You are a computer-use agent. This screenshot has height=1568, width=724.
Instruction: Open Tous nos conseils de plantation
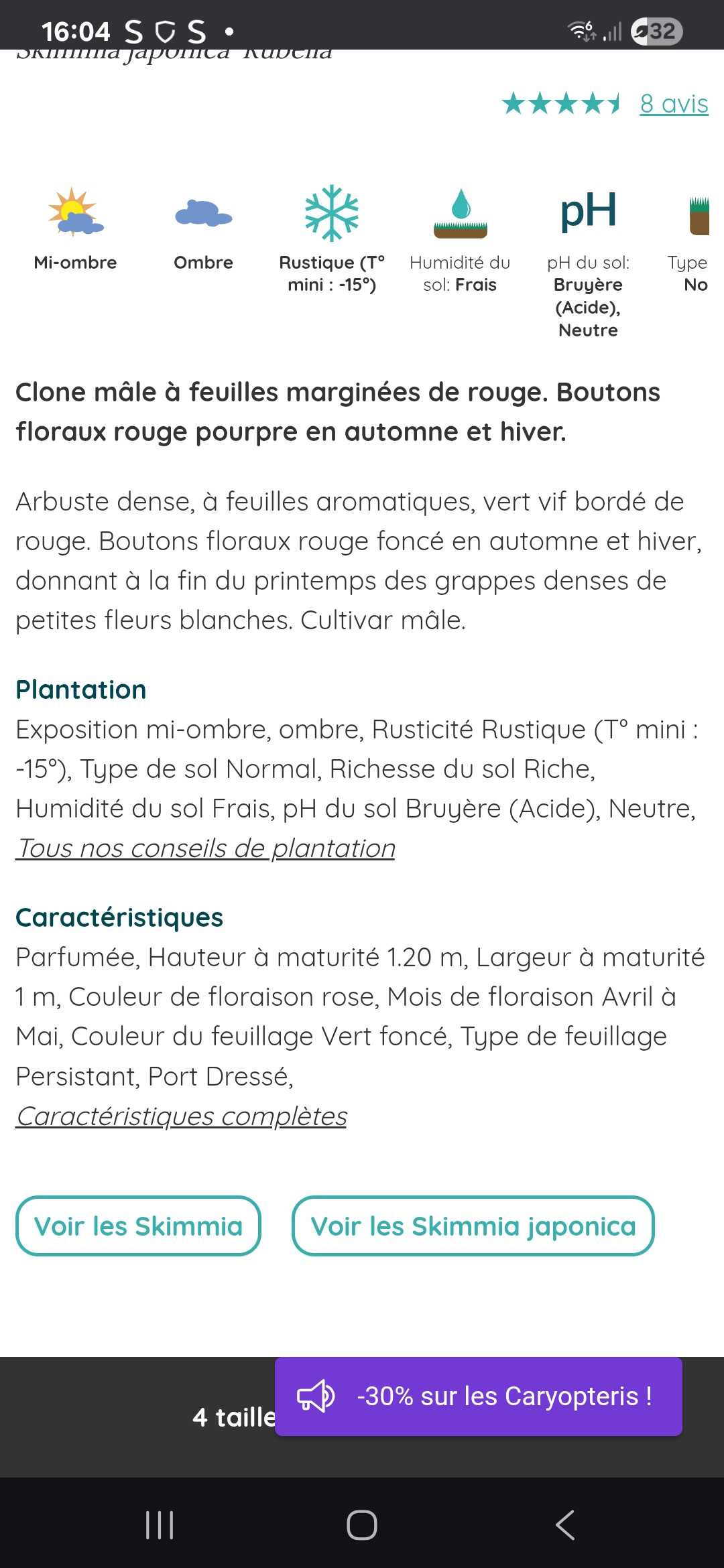206,848
